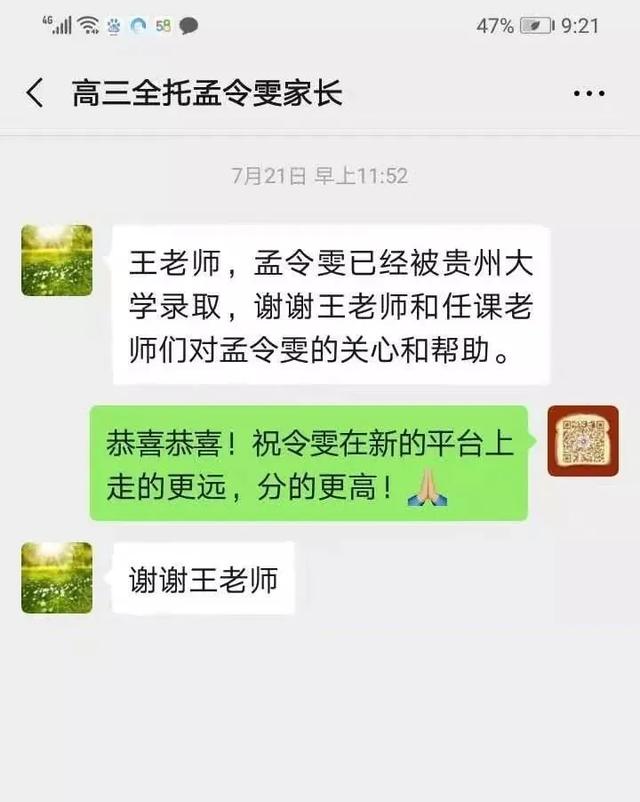Tap the parent's avatar next to 谢谢王老师
The height and width of the screenshot is (802, 640).
coord(57,578)
